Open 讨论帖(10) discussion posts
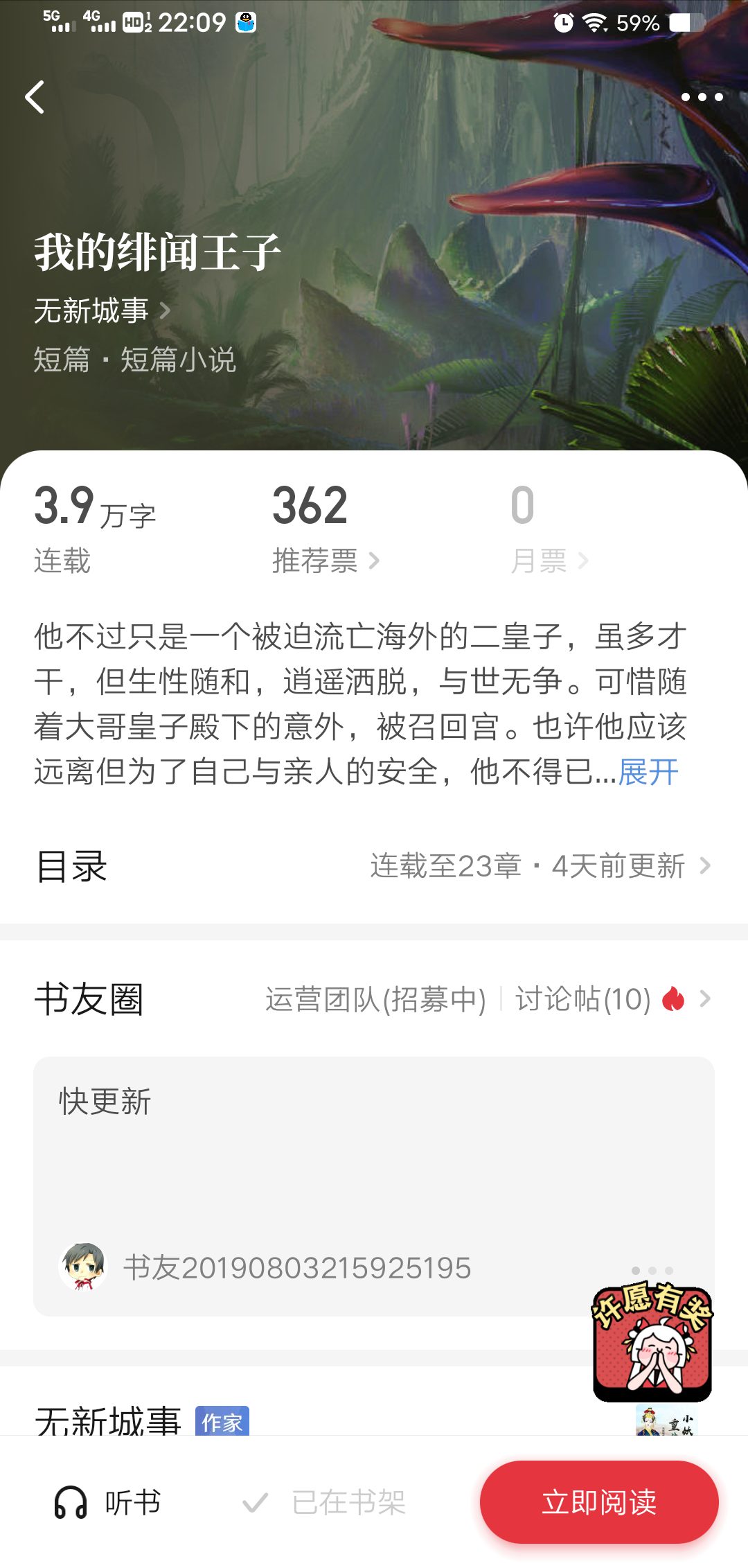 coord(583,999)
